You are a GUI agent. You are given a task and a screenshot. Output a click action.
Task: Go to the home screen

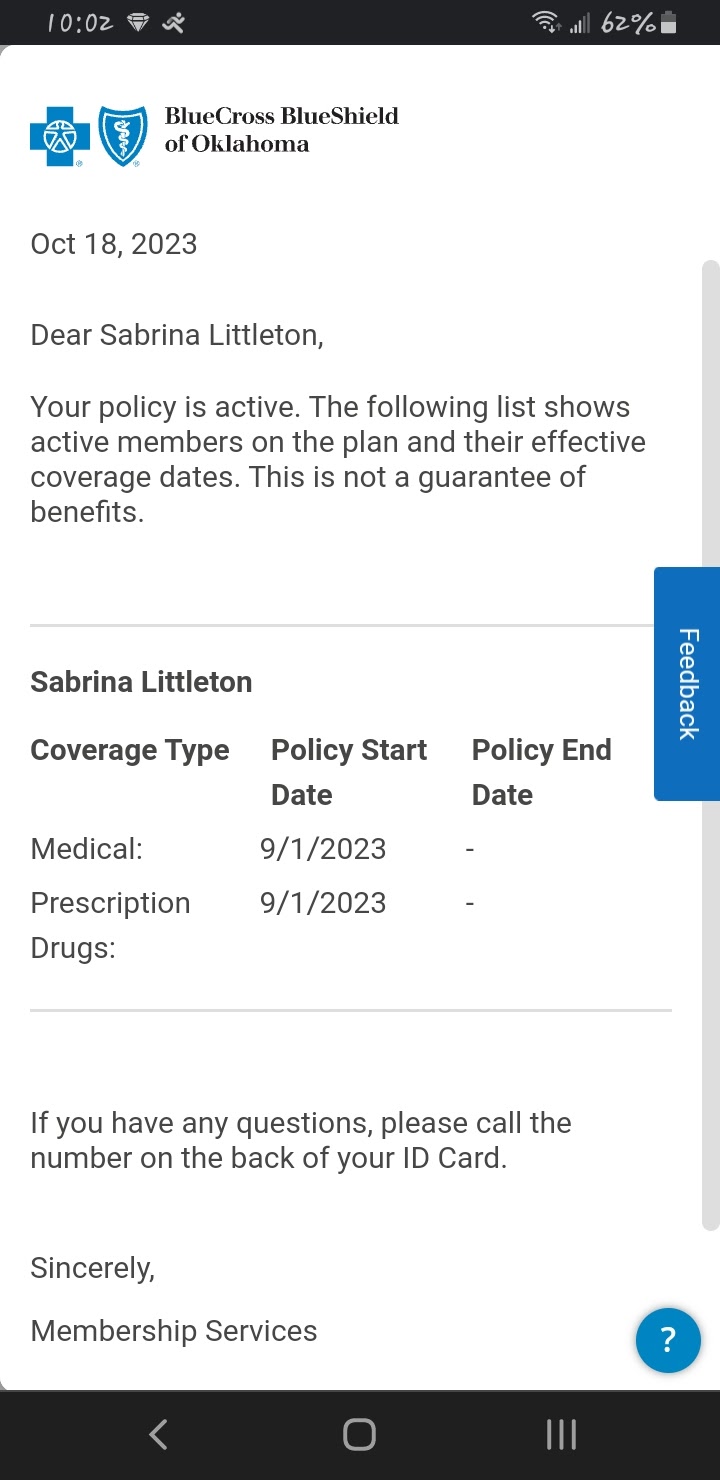(359, 1435)
